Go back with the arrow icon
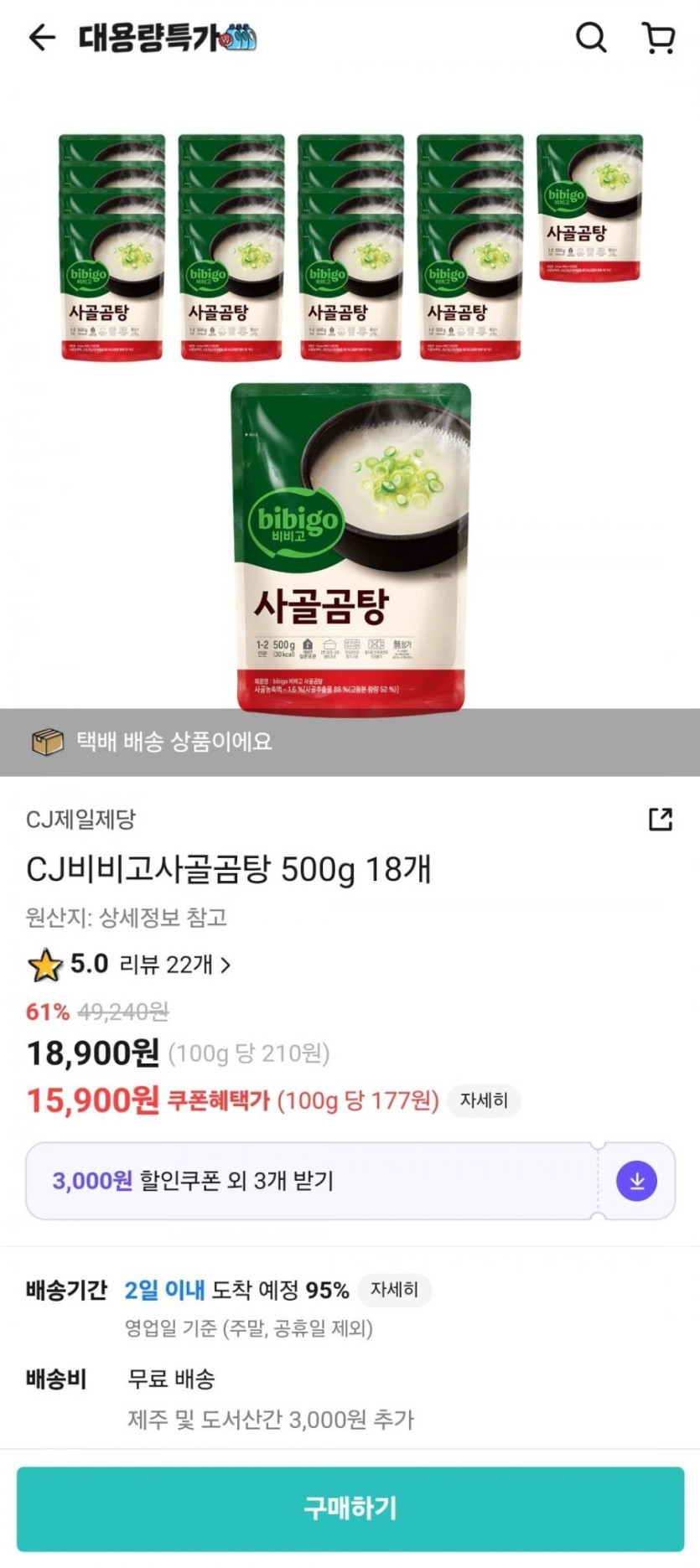The height and width of the screenshot is (1568, 700). (x=42, y=38)
